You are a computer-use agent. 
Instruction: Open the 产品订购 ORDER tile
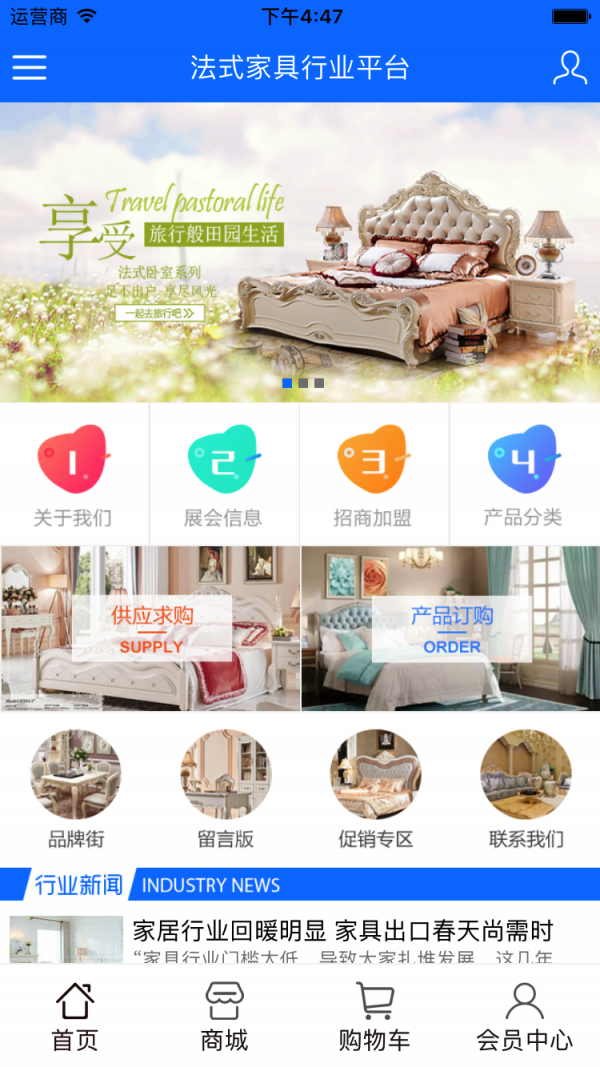coord(451,629)
